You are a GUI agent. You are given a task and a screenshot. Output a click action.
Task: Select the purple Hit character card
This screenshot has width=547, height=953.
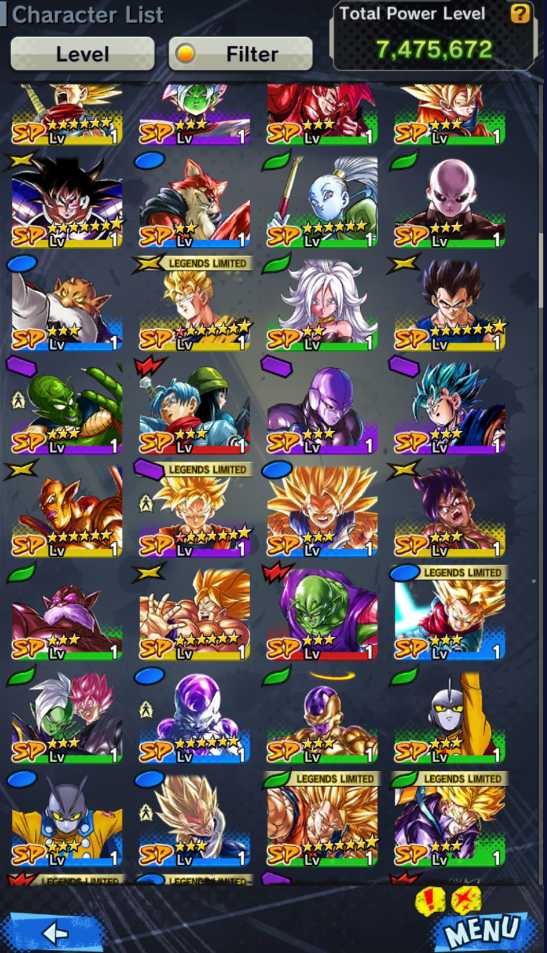(x=322, y=408)
